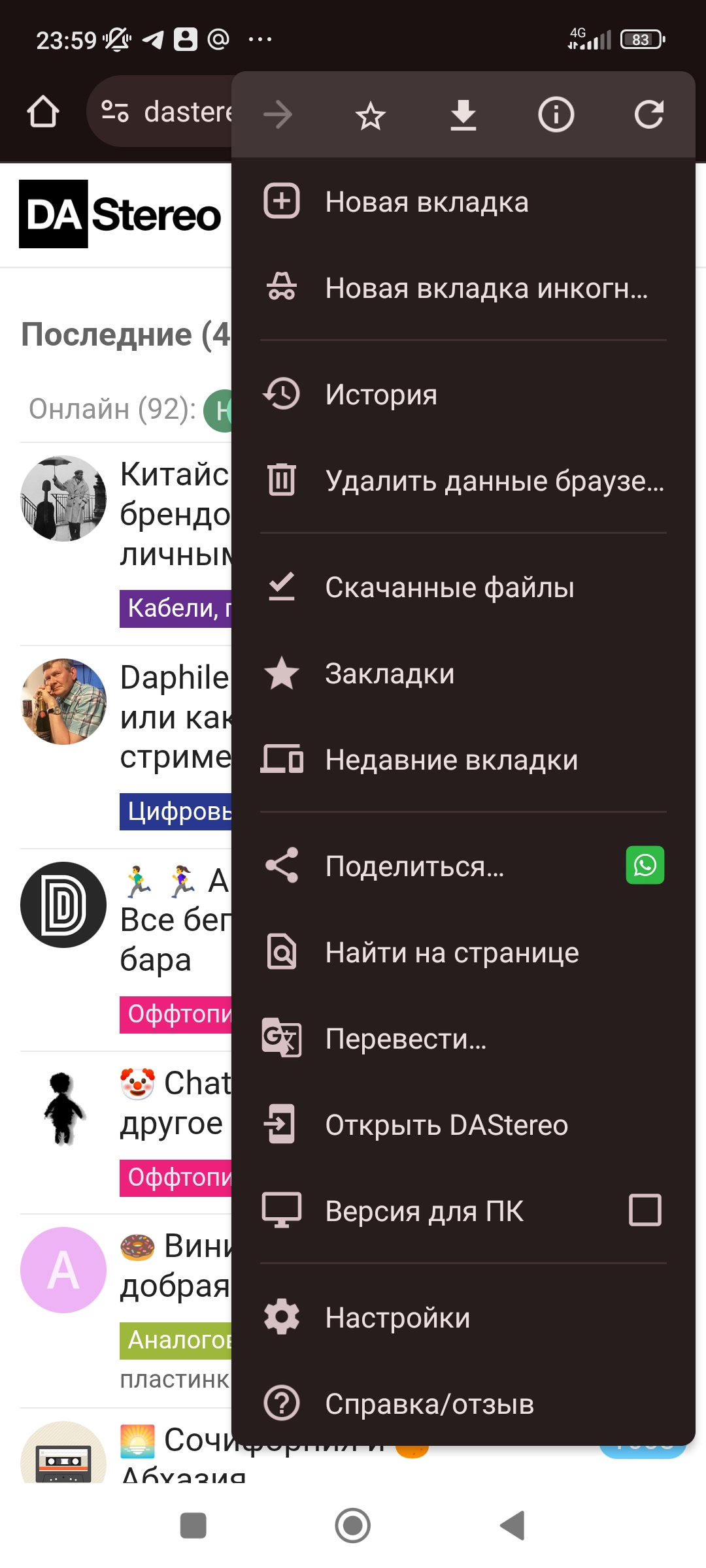Download the page using the download icon
Image resolution: width=706 pixels, height=1568 pixels.
click(463, 115)
